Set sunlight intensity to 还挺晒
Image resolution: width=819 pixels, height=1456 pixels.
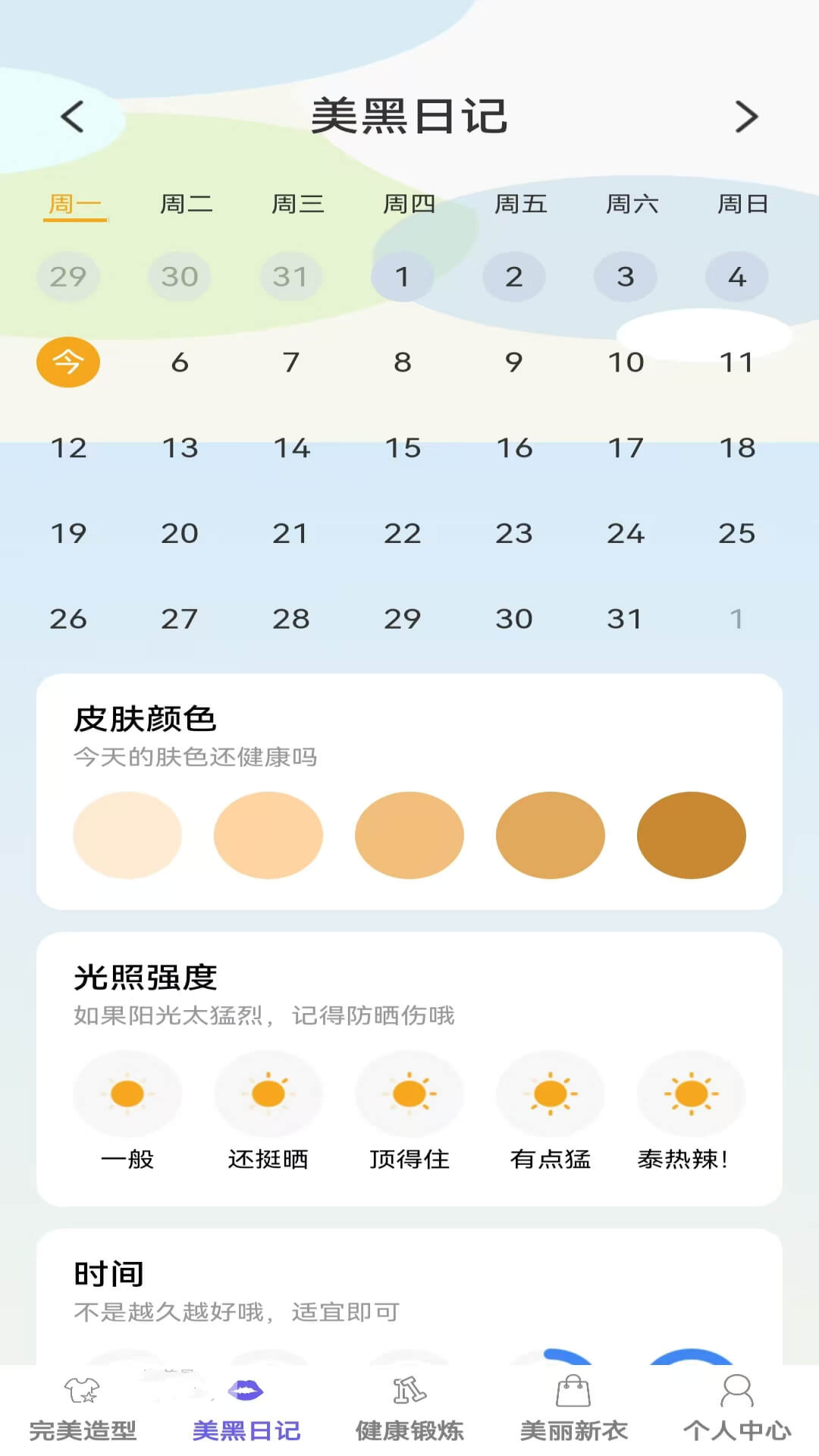pos(268,1094)
